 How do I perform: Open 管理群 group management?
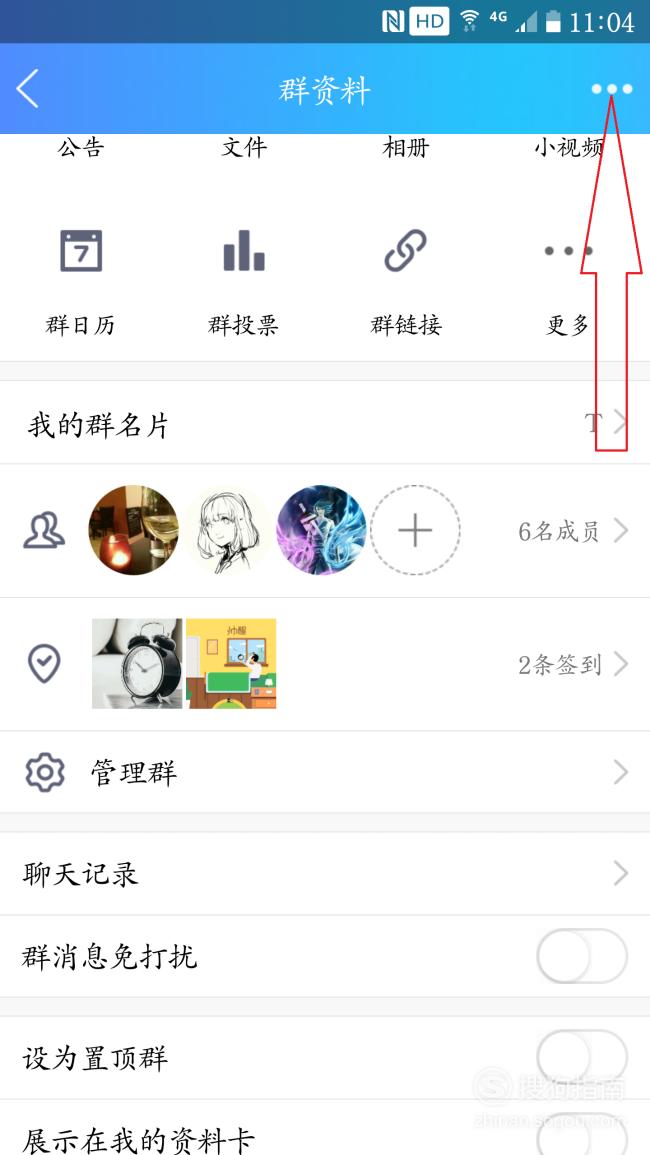325,773
